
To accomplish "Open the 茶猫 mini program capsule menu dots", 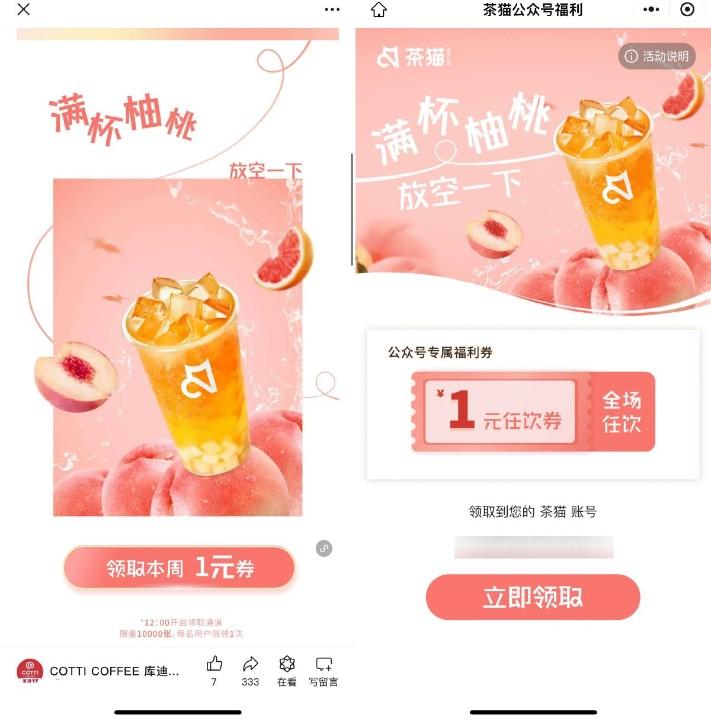I will click(651, 9).
